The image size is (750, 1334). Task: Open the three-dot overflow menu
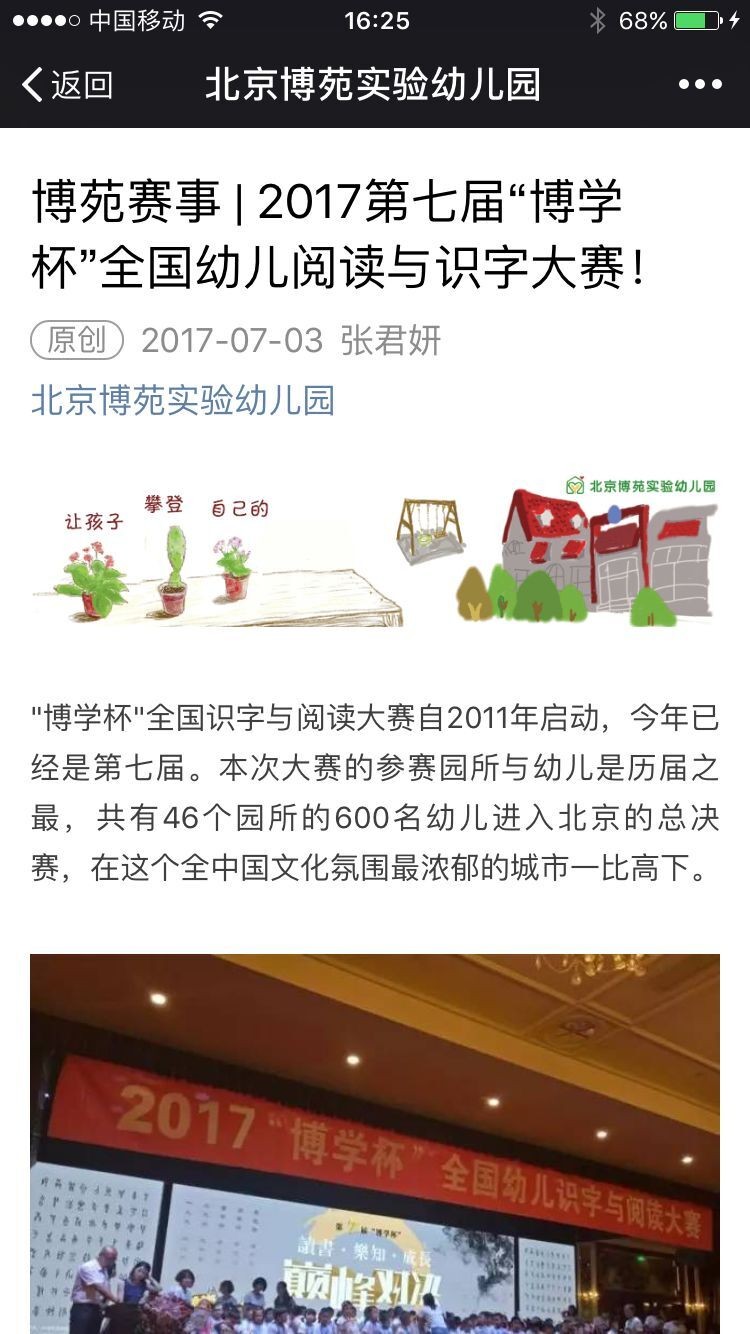point(699,85)
